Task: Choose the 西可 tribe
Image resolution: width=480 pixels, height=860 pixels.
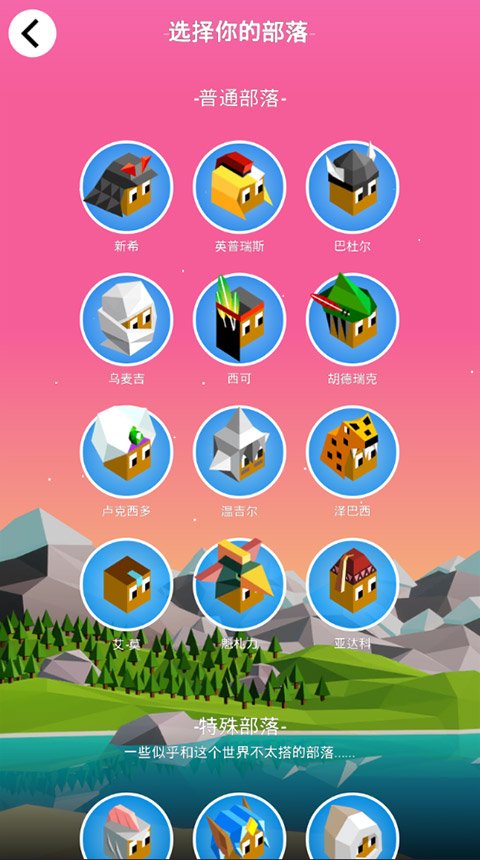Action: coord(239,319)
